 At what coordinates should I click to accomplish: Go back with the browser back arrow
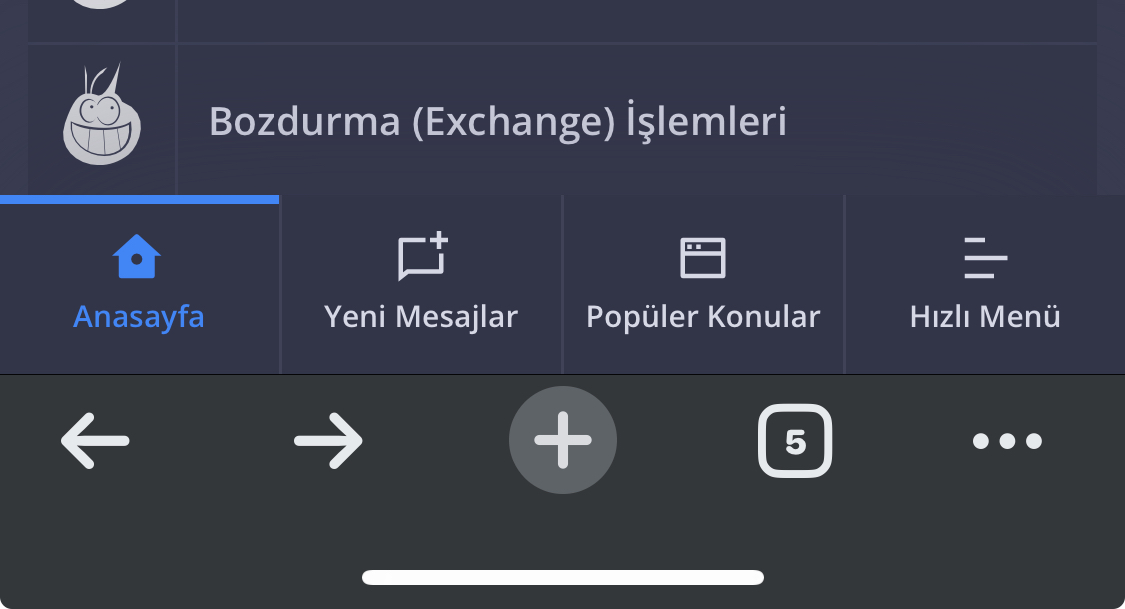click(95, 440)
